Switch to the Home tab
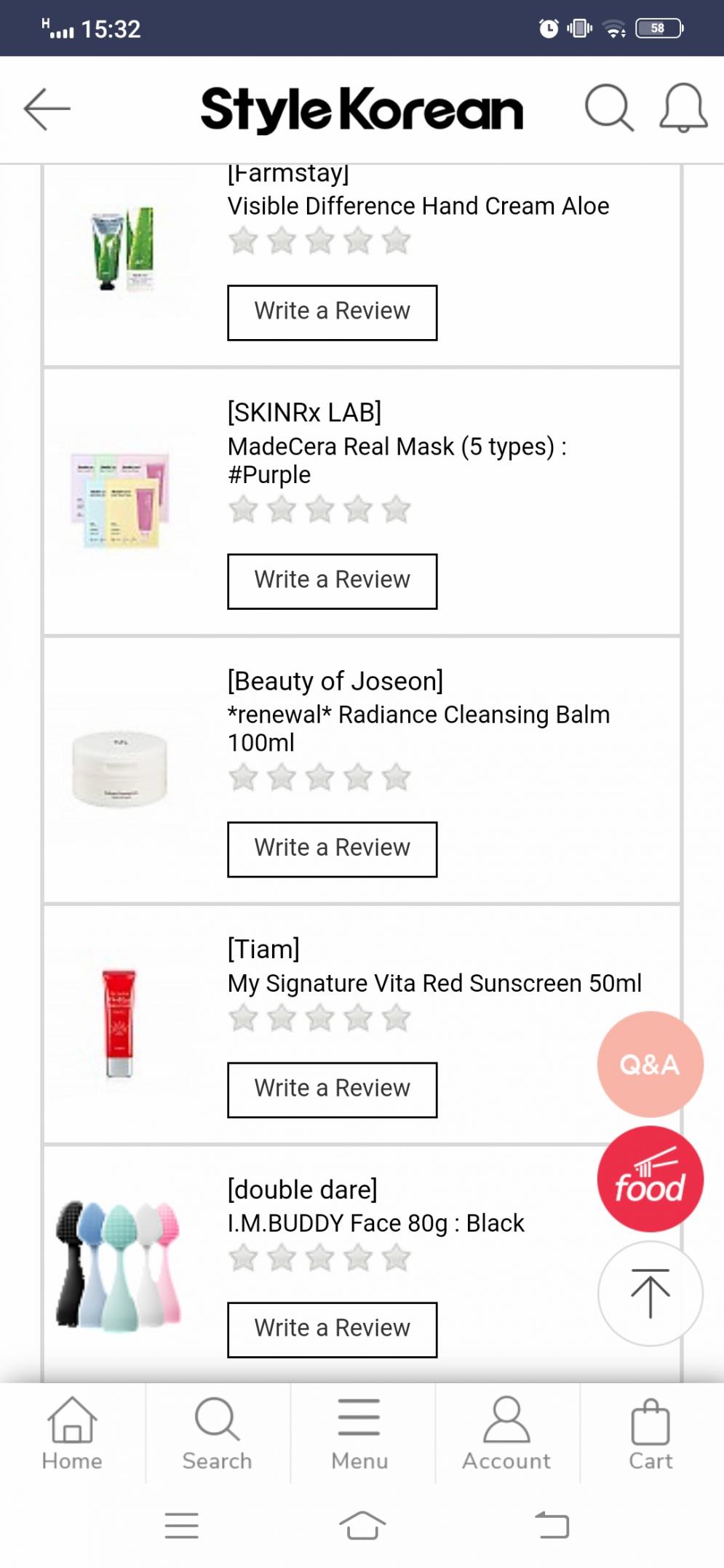Screen dimensions: 724x1568 (x=72, y=1433)
